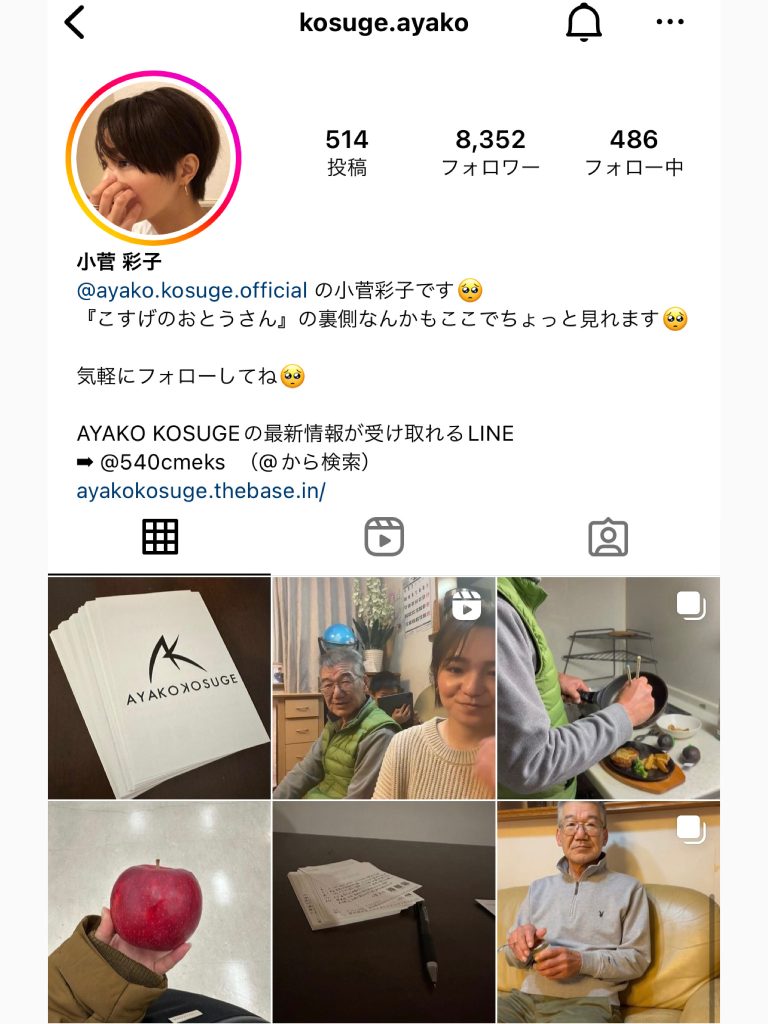The image size is (768, 1024).
Task: Open the red apple post
Action: [159, 912]
